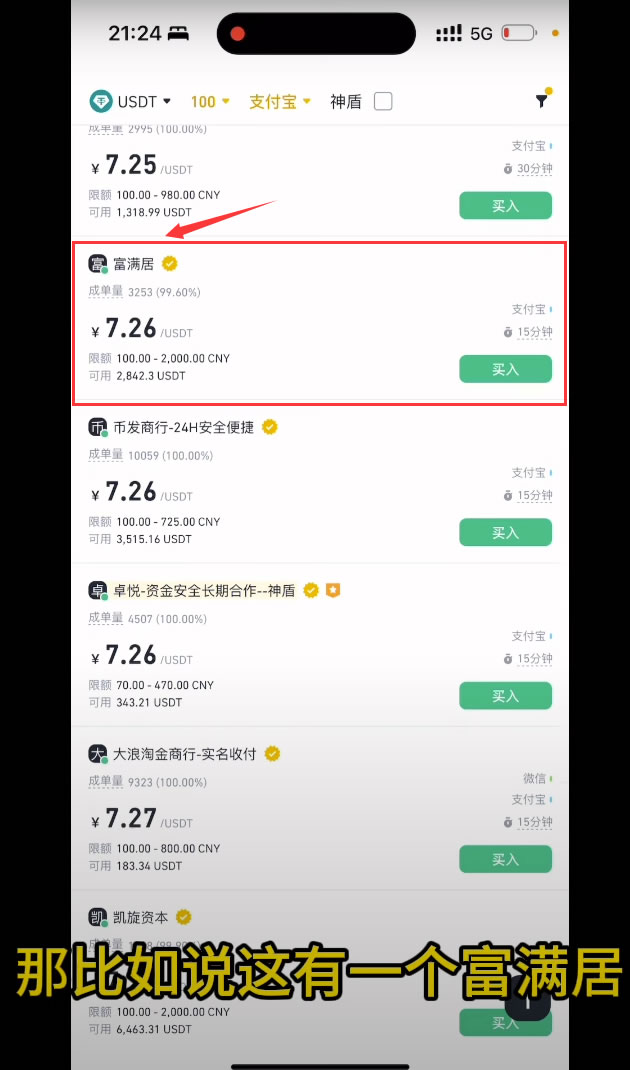The height and width of the screenshot is (1070, 630).
Task: Buy from merchant 富满居
Action: point(505,369)
